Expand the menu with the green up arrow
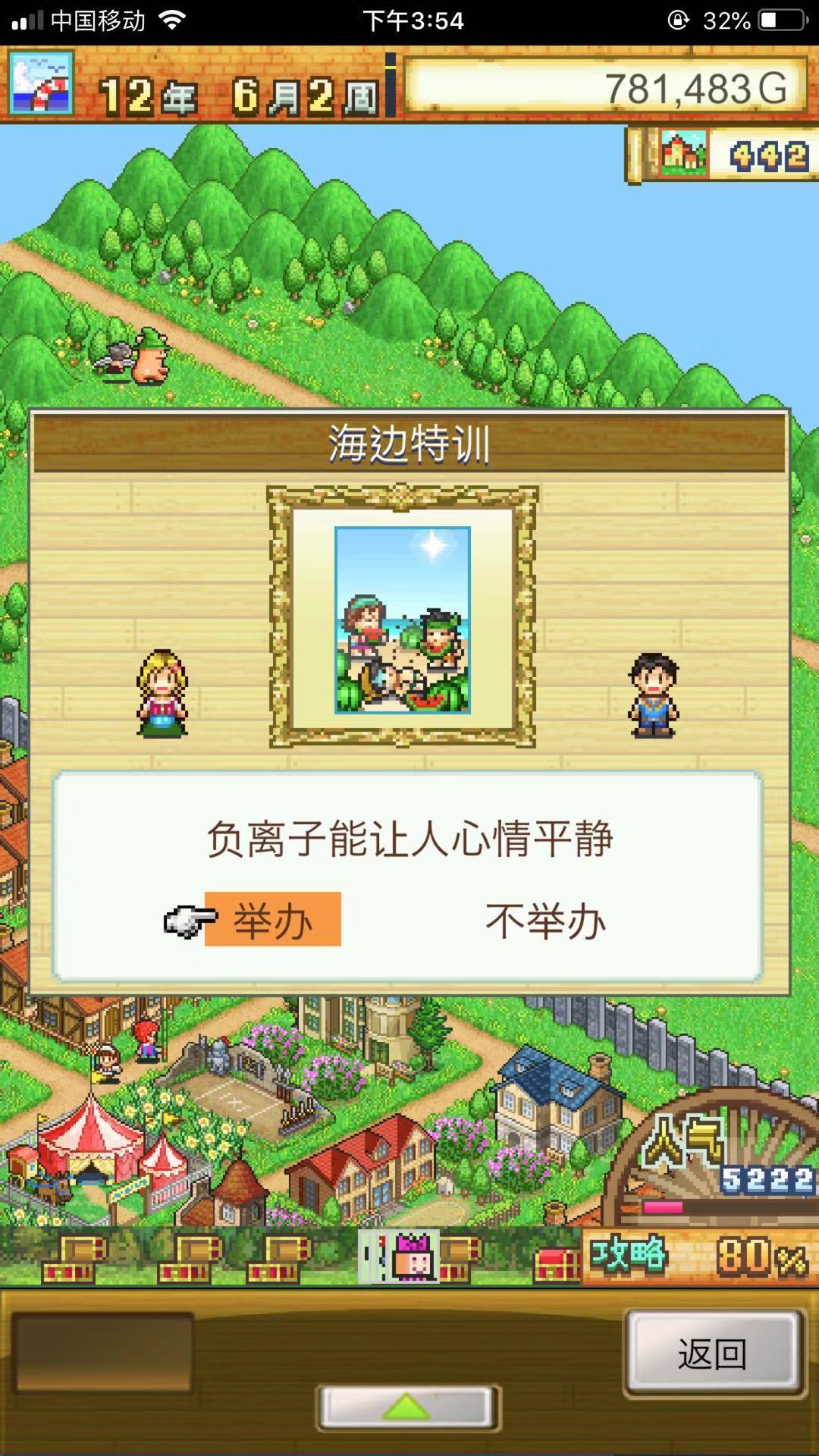Screen dimensions: 819x1456 tap(408, 1408)
